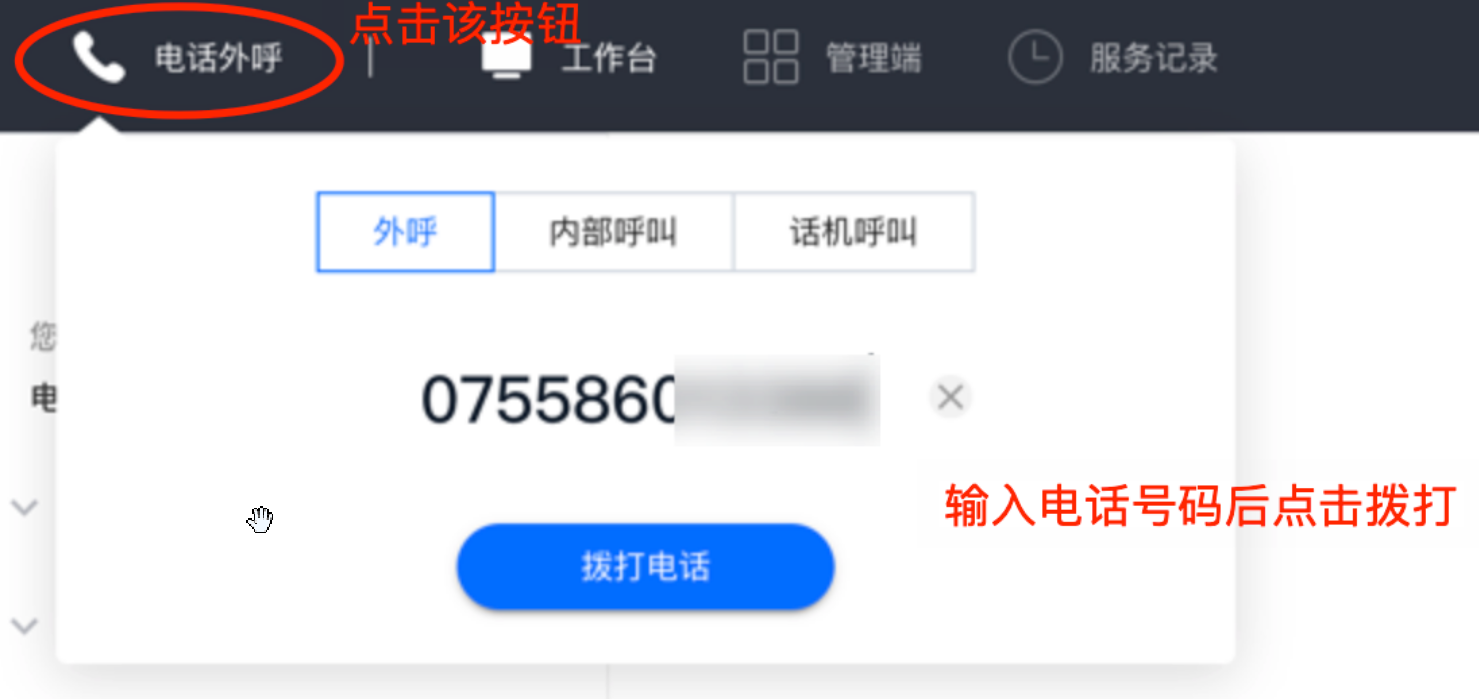1479x699 pixels.
Task: View 服务记录 service history
Action: point(1113,58)
